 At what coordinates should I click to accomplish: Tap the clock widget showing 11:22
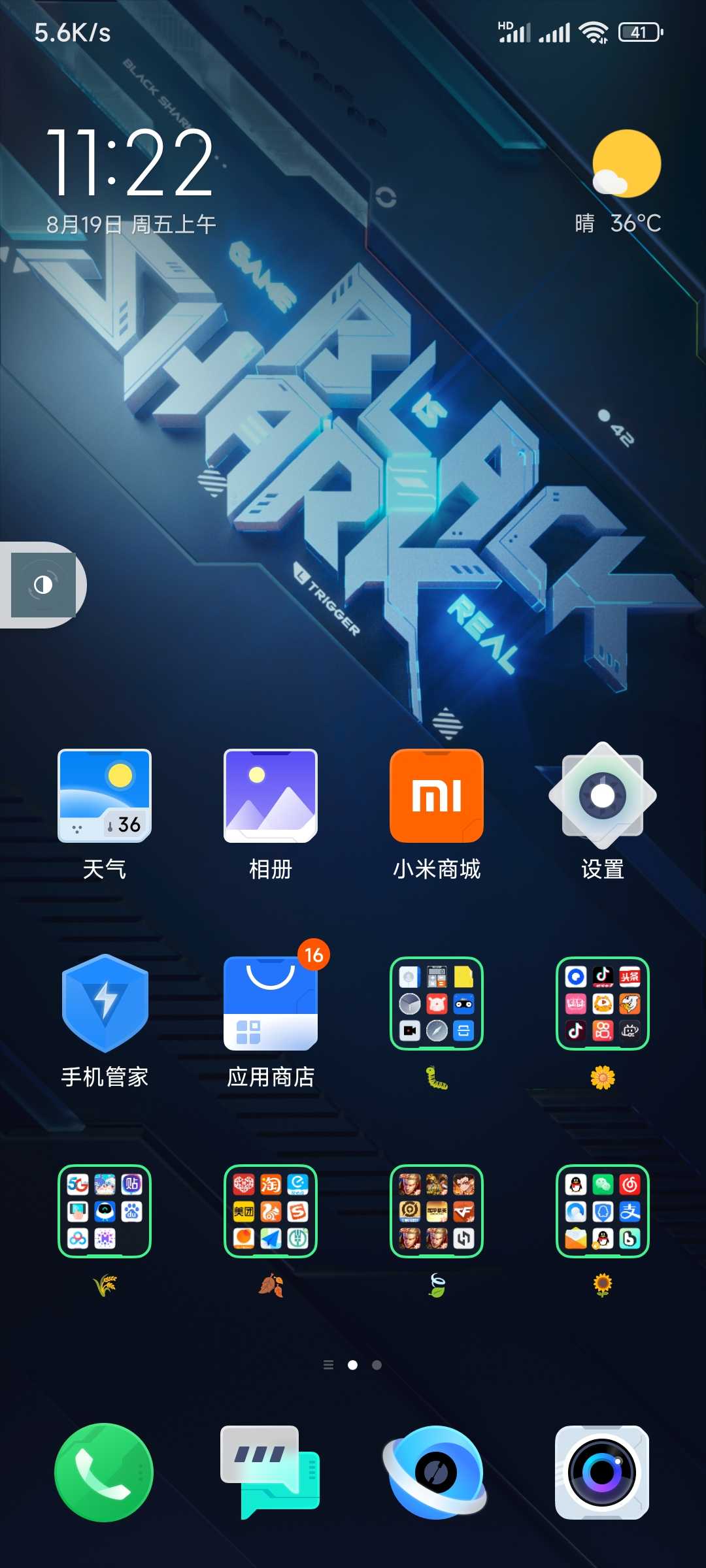pyautogui.click(x=131, y=163)
